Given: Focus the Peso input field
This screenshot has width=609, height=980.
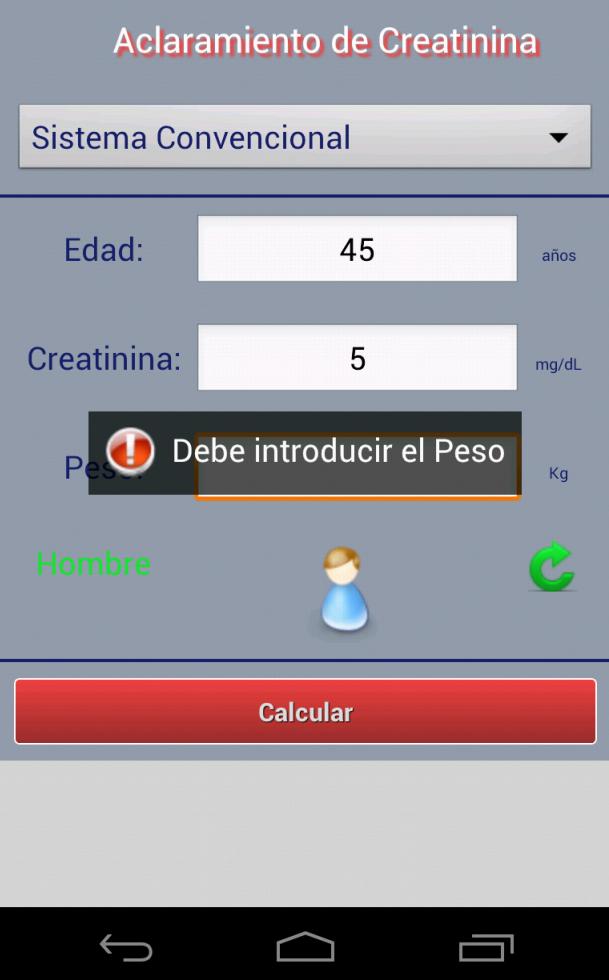Looking at the screenshot, I should pos(357,480).
